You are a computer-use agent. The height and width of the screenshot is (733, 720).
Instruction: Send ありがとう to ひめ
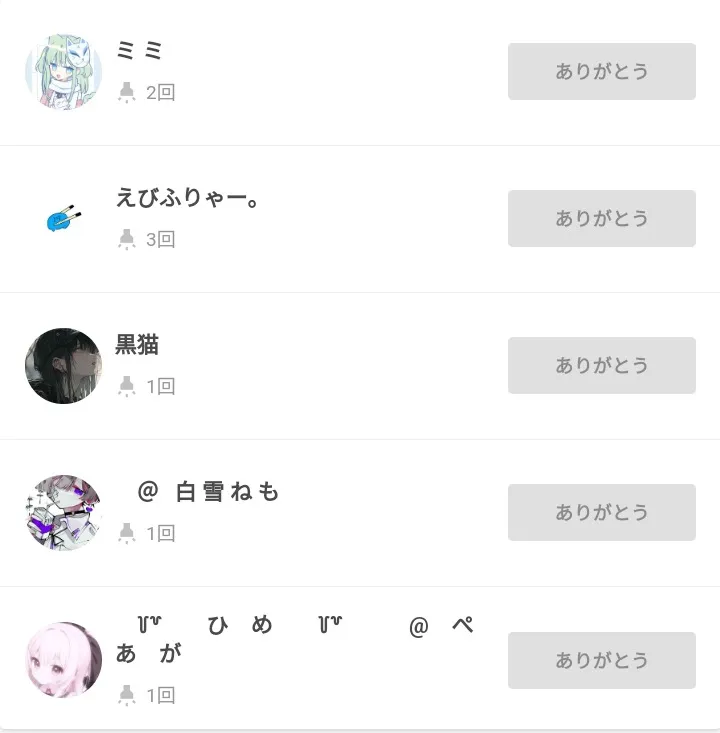click(601, 660)
